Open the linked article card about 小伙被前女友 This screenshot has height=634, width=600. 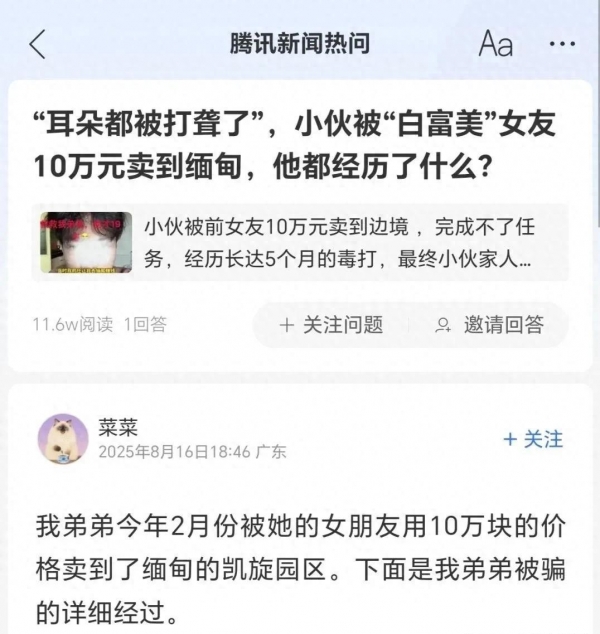(x=300, y=243)
